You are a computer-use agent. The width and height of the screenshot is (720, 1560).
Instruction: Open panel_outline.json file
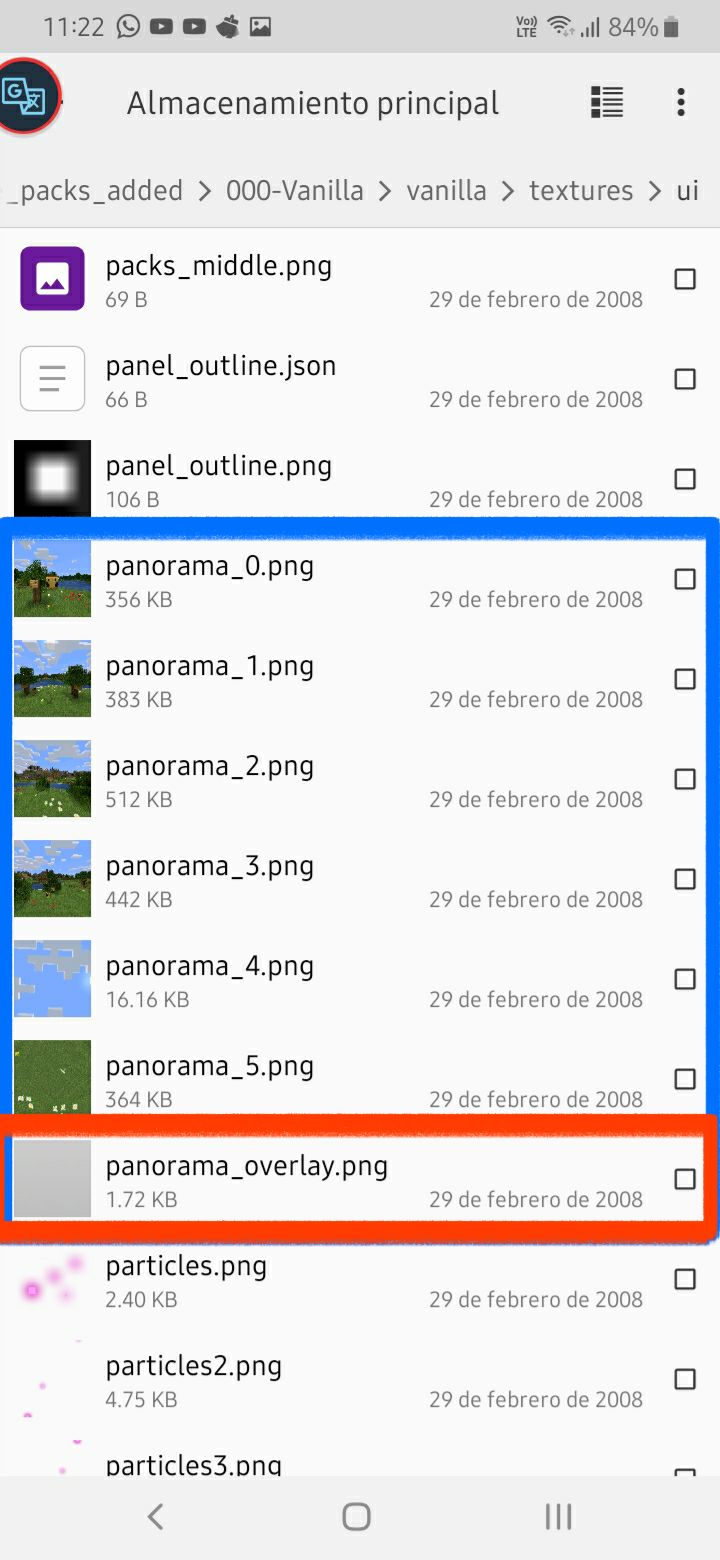[x=221, y=367]
